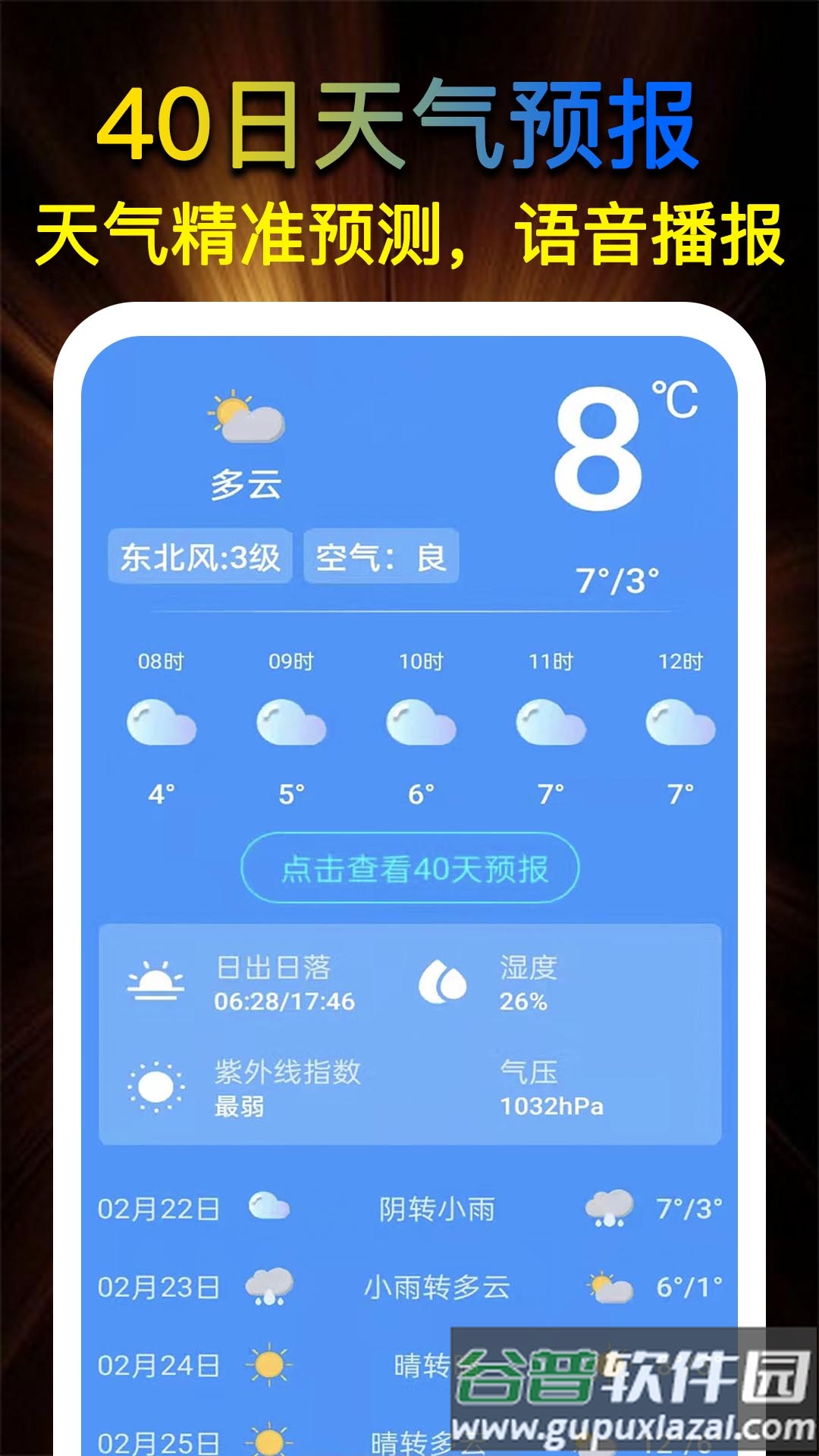
Task: Switch to the 11时 hourly forecast
Action: pyautogui.click(x=549, y=720)
